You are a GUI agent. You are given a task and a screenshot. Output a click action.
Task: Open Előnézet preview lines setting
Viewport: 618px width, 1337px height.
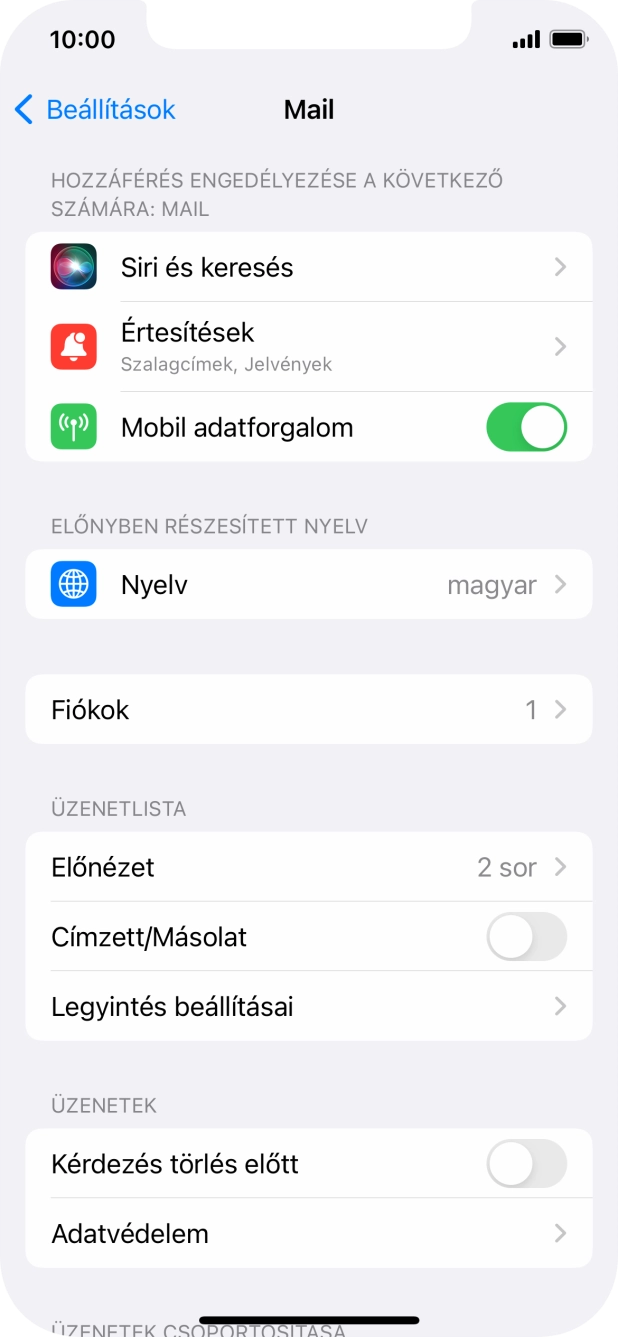tap(308, 867)
